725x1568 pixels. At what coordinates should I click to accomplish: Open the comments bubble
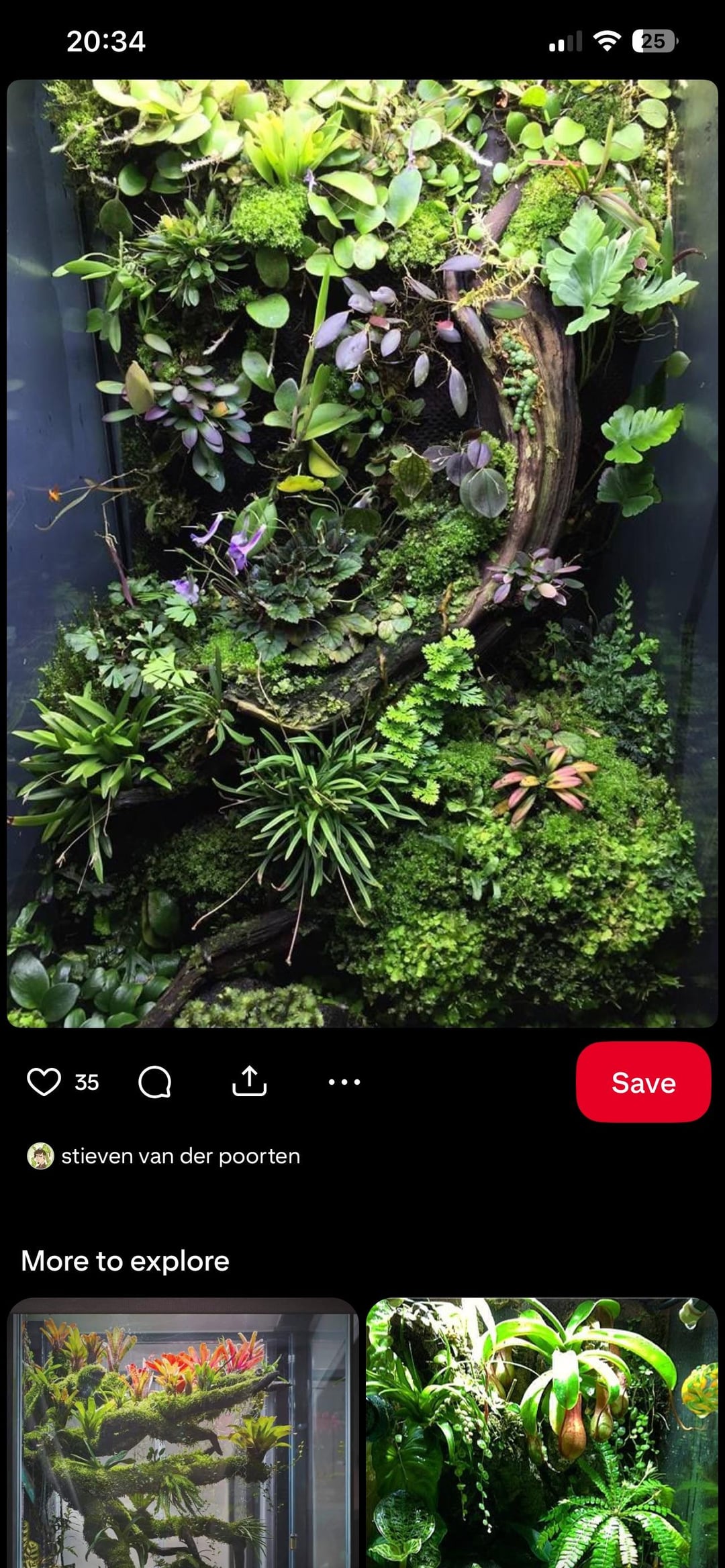[154, 1082]
